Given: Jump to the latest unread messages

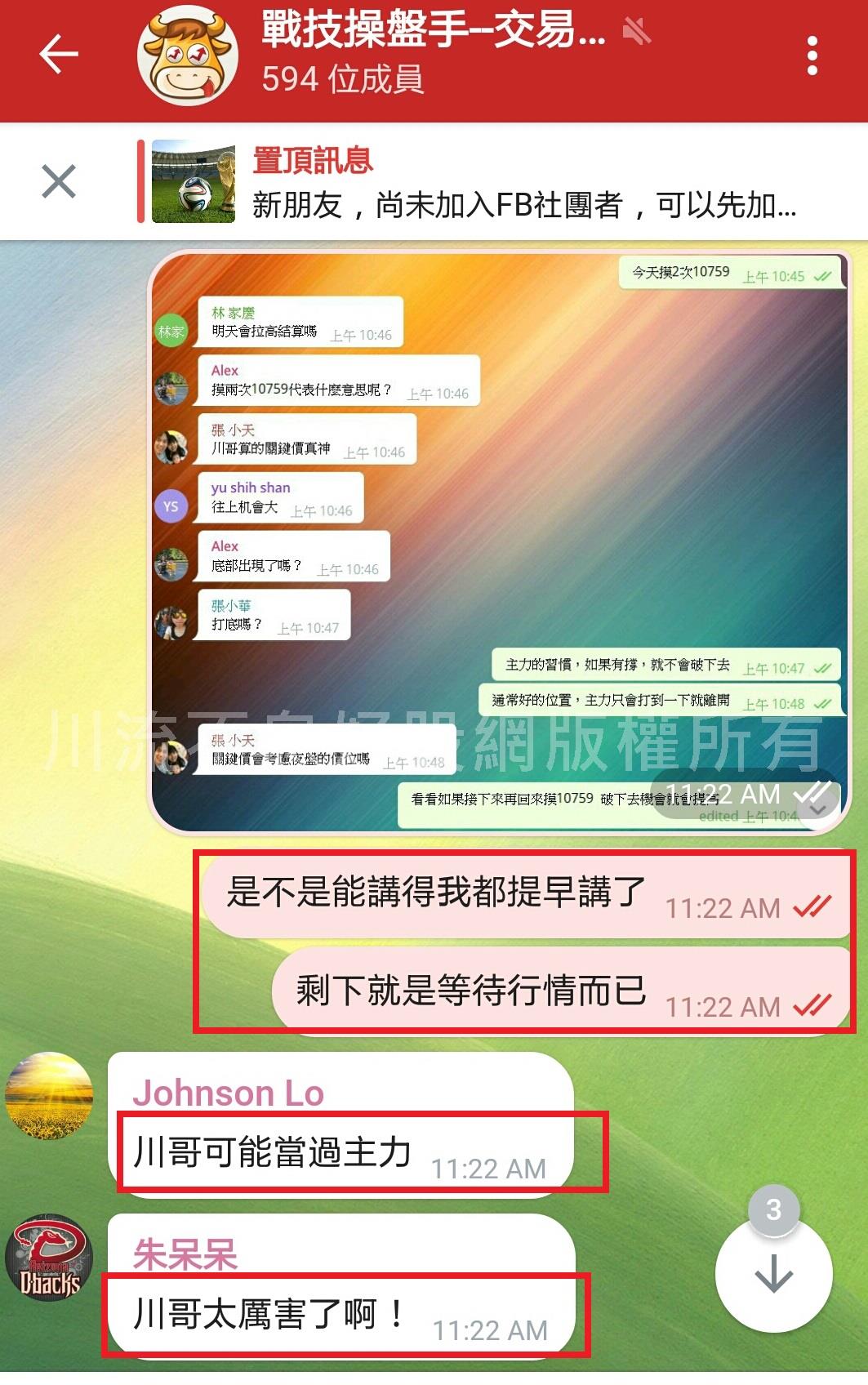Looking at the screenshot, I should [773, 1272].
